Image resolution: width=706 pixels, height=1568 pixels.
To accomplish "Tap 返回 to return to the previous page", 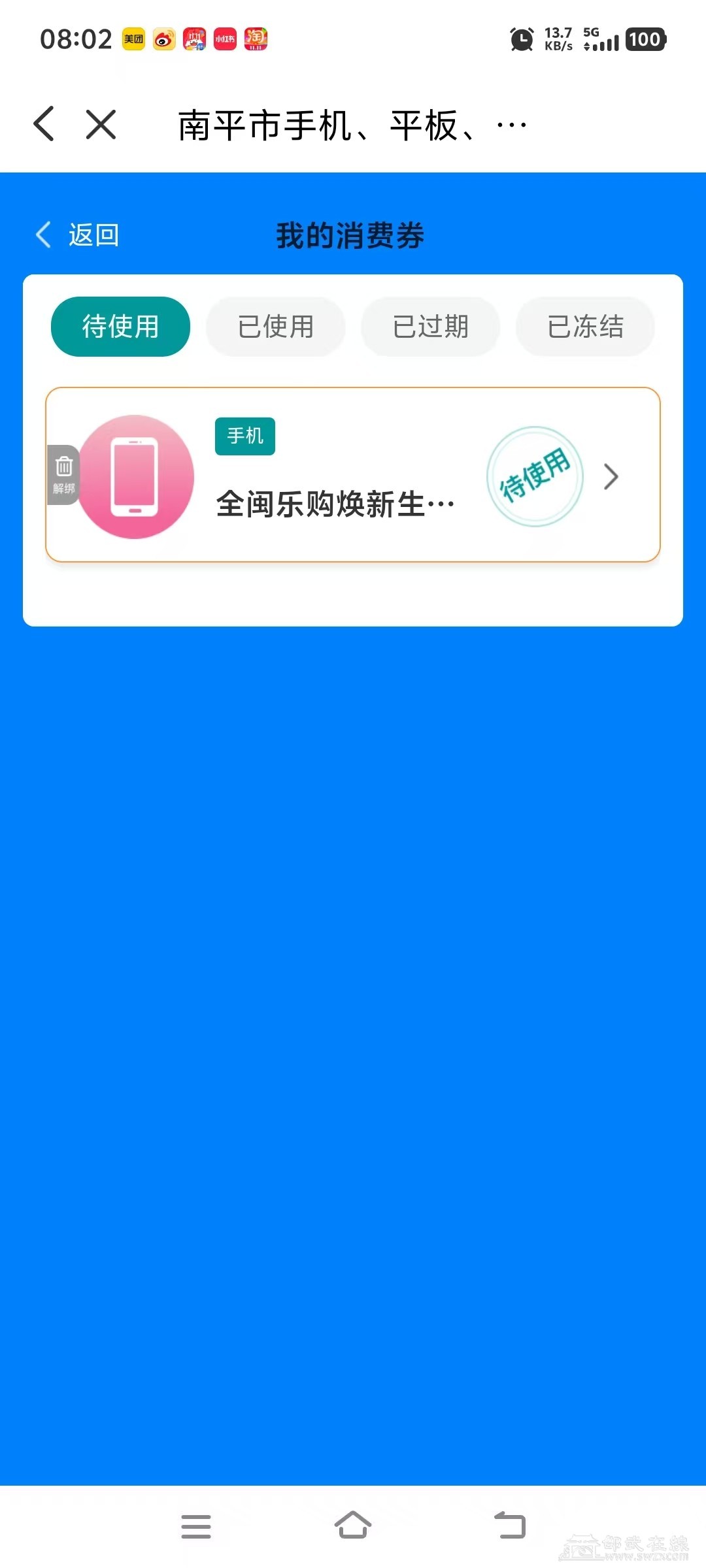I will click(78, 235).
